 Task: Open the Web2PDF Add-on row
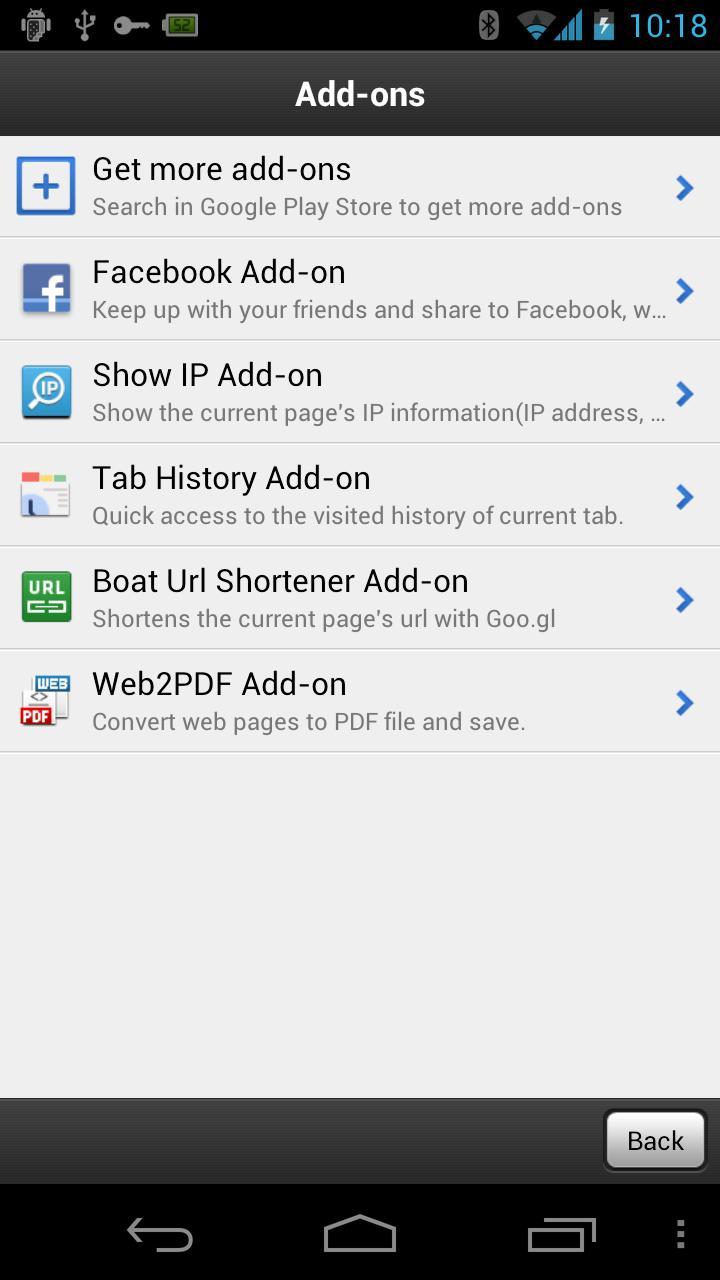[360, 702]
